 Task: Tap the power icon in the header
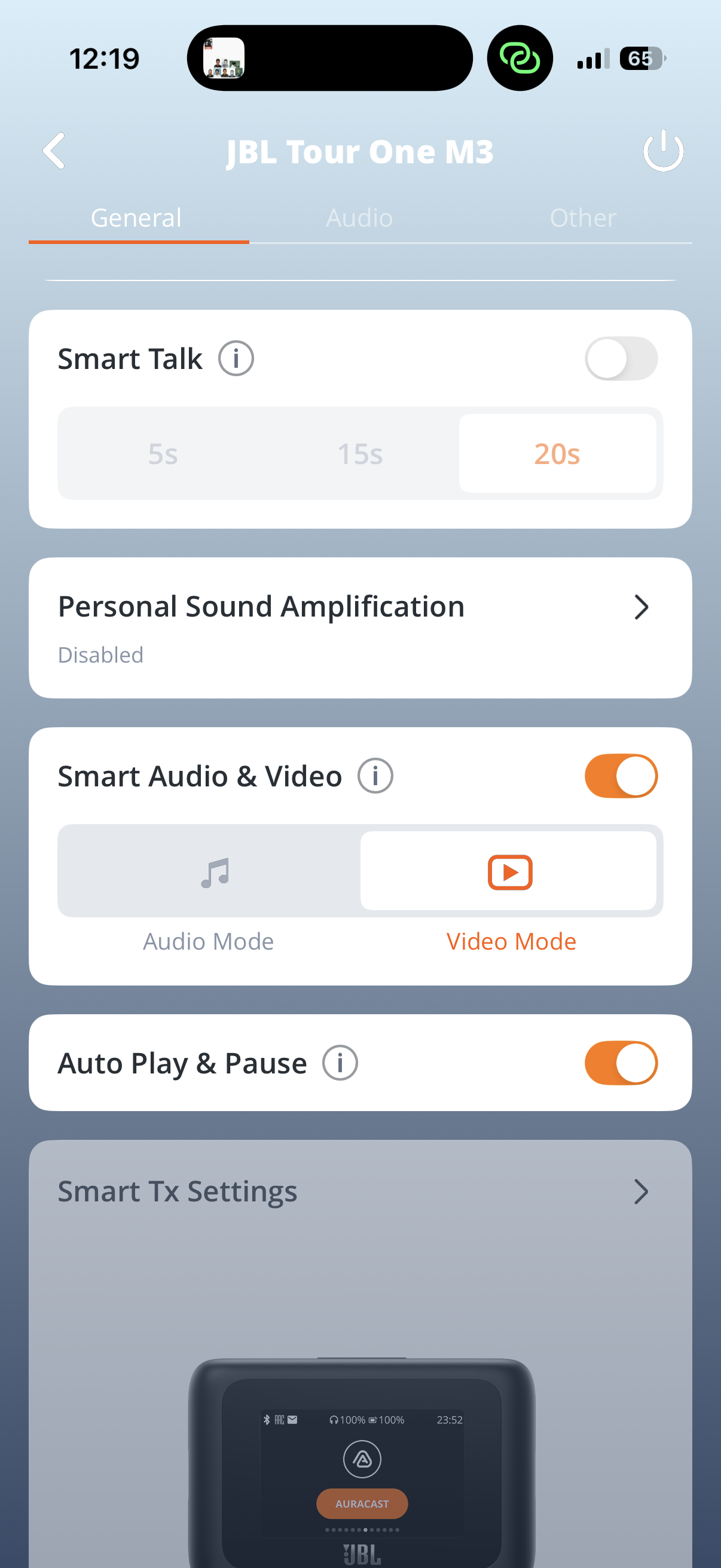(x=662, y=151)
